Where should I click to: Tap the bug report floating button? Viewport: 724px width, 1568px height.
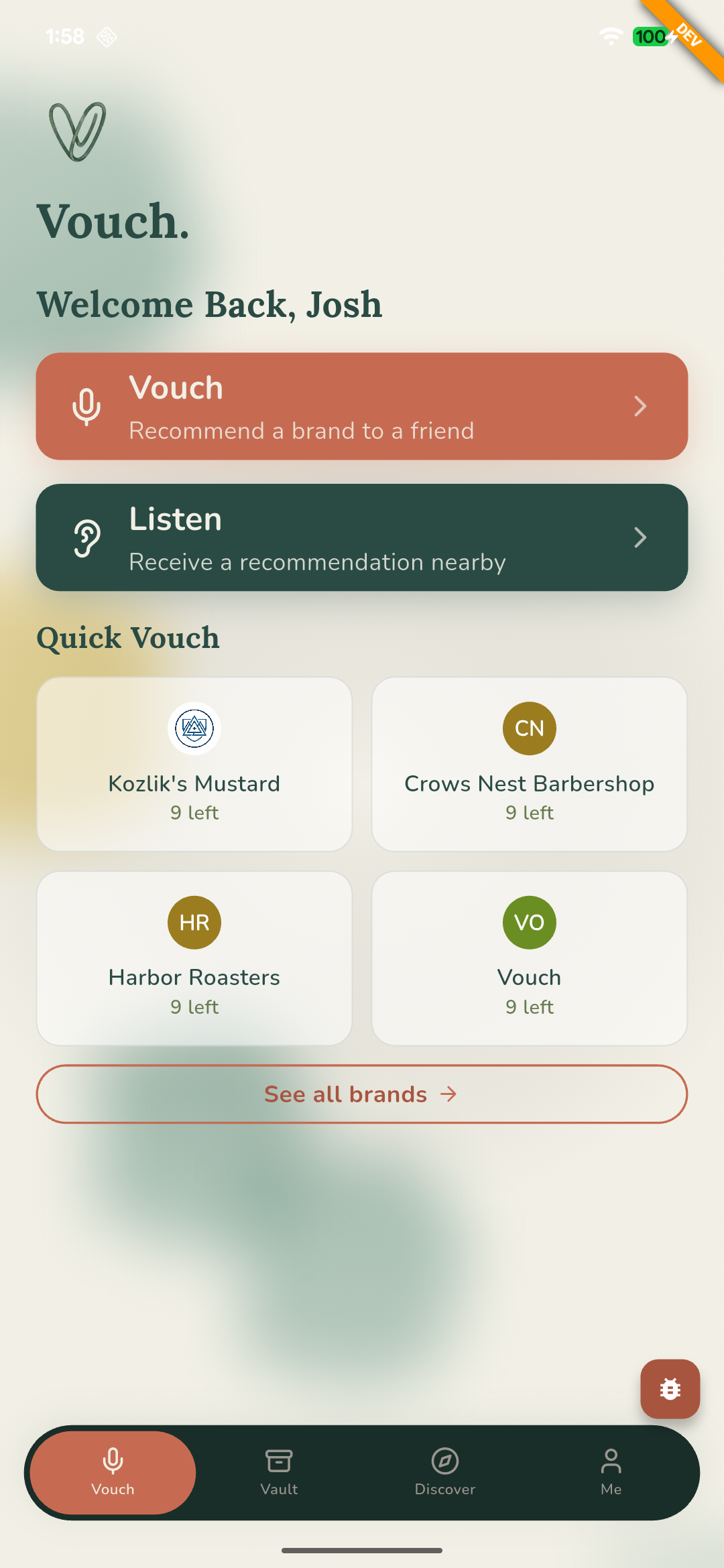click(x=669, y=1390)
